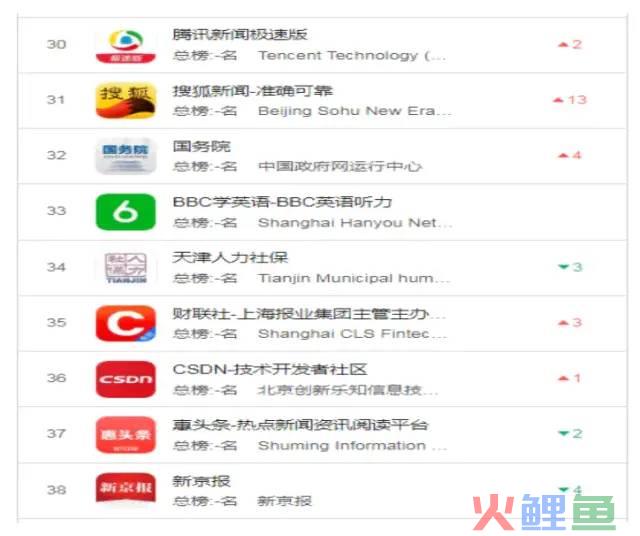640x536 pixels.
Task: View CSDN-技术开发者社区 details
Action: coord(270,369)
